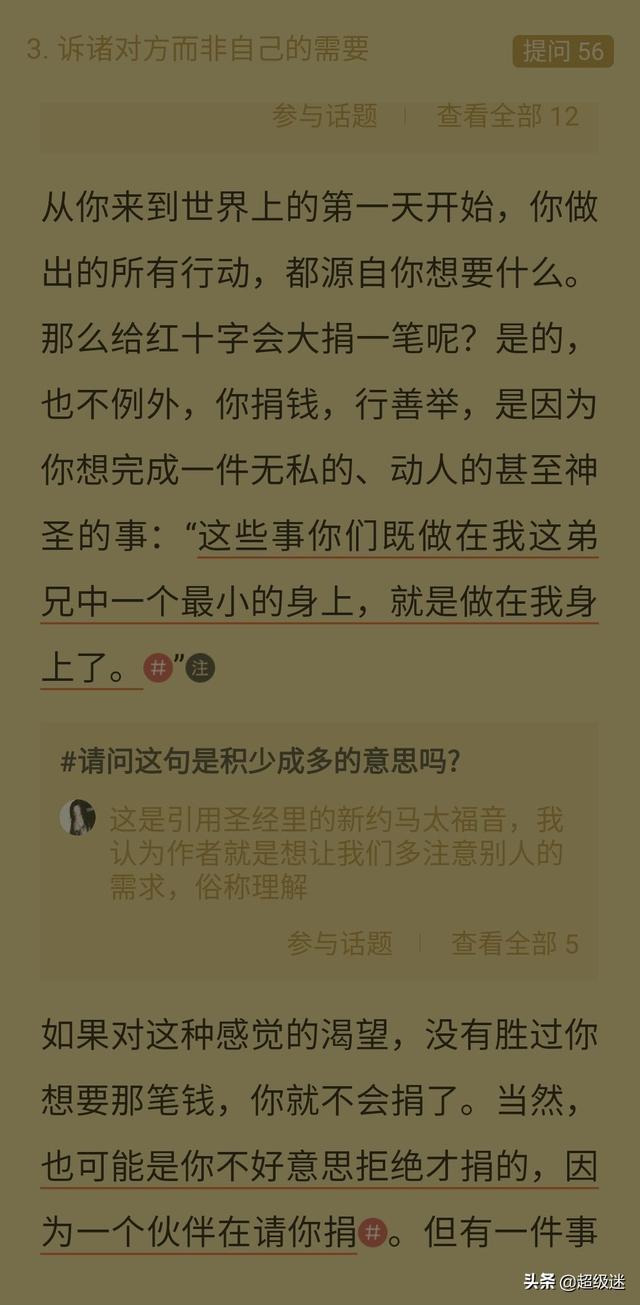
Task: Open 查看全部 12 replies
Action: pyautogui.click(x=507, y=116)
